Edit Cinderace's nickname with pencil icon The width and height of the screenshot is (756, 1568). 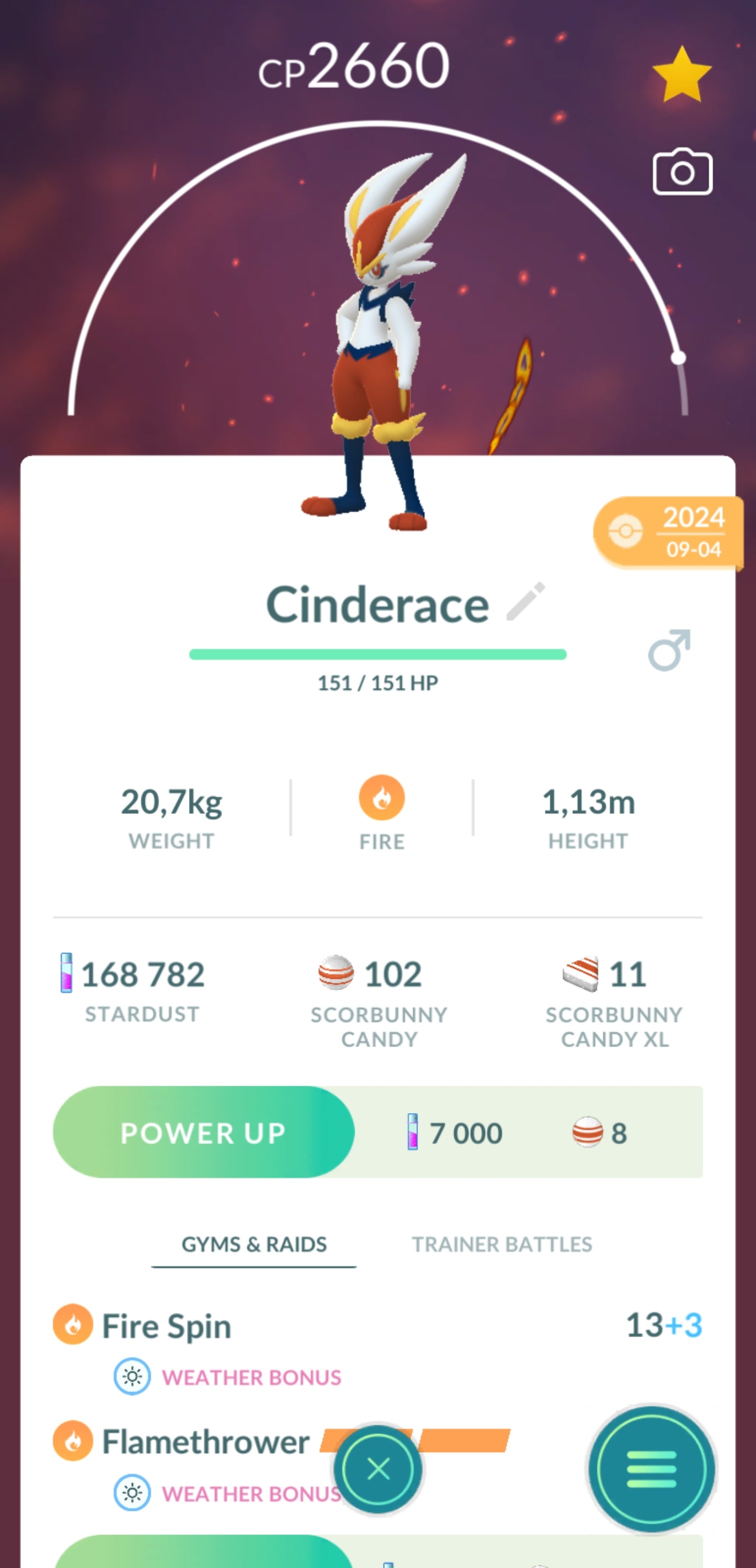click(x=525, y=601)
